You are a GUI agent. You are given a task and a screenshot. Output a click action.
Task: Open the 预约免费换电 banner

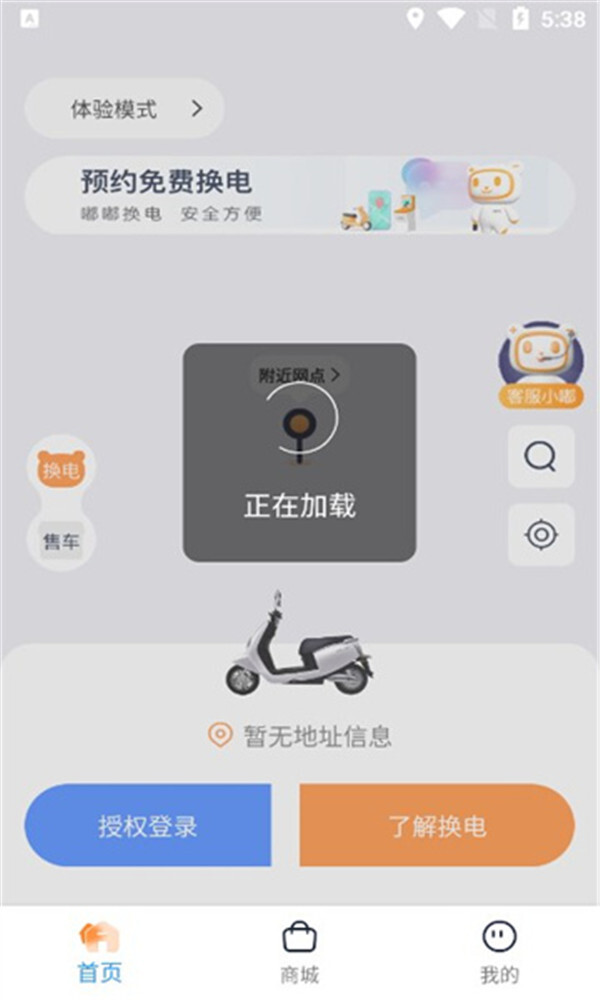299,195
